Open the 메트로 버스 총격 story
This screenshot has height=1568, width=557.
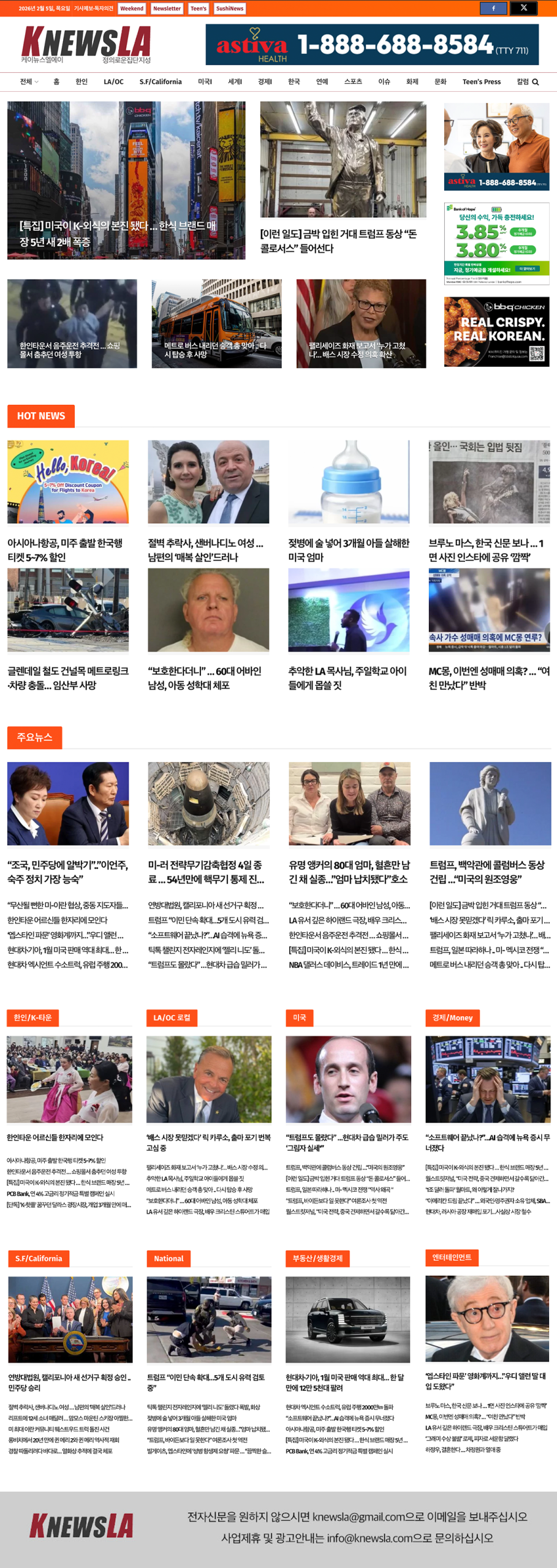[216, 323]
